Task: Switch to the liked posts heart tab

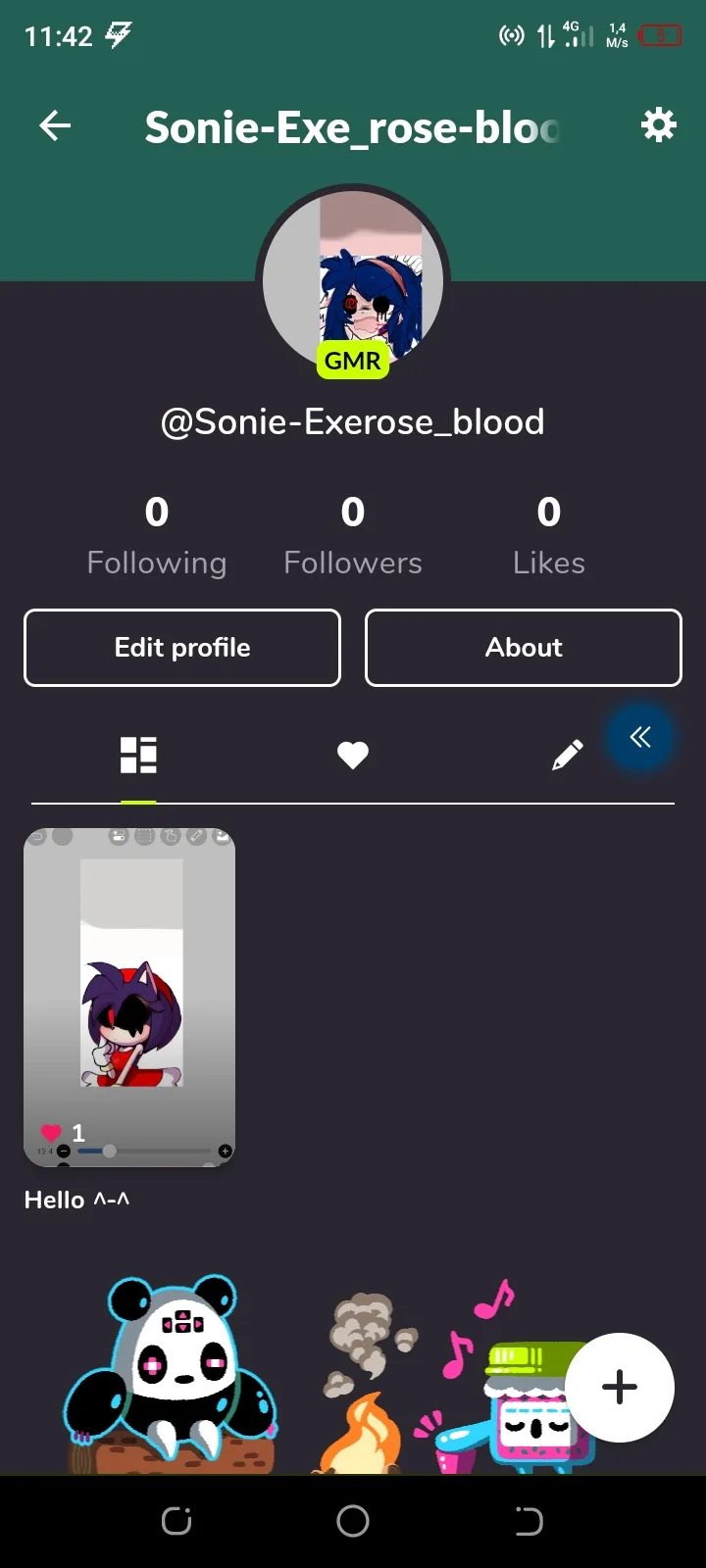Action: 353,756
